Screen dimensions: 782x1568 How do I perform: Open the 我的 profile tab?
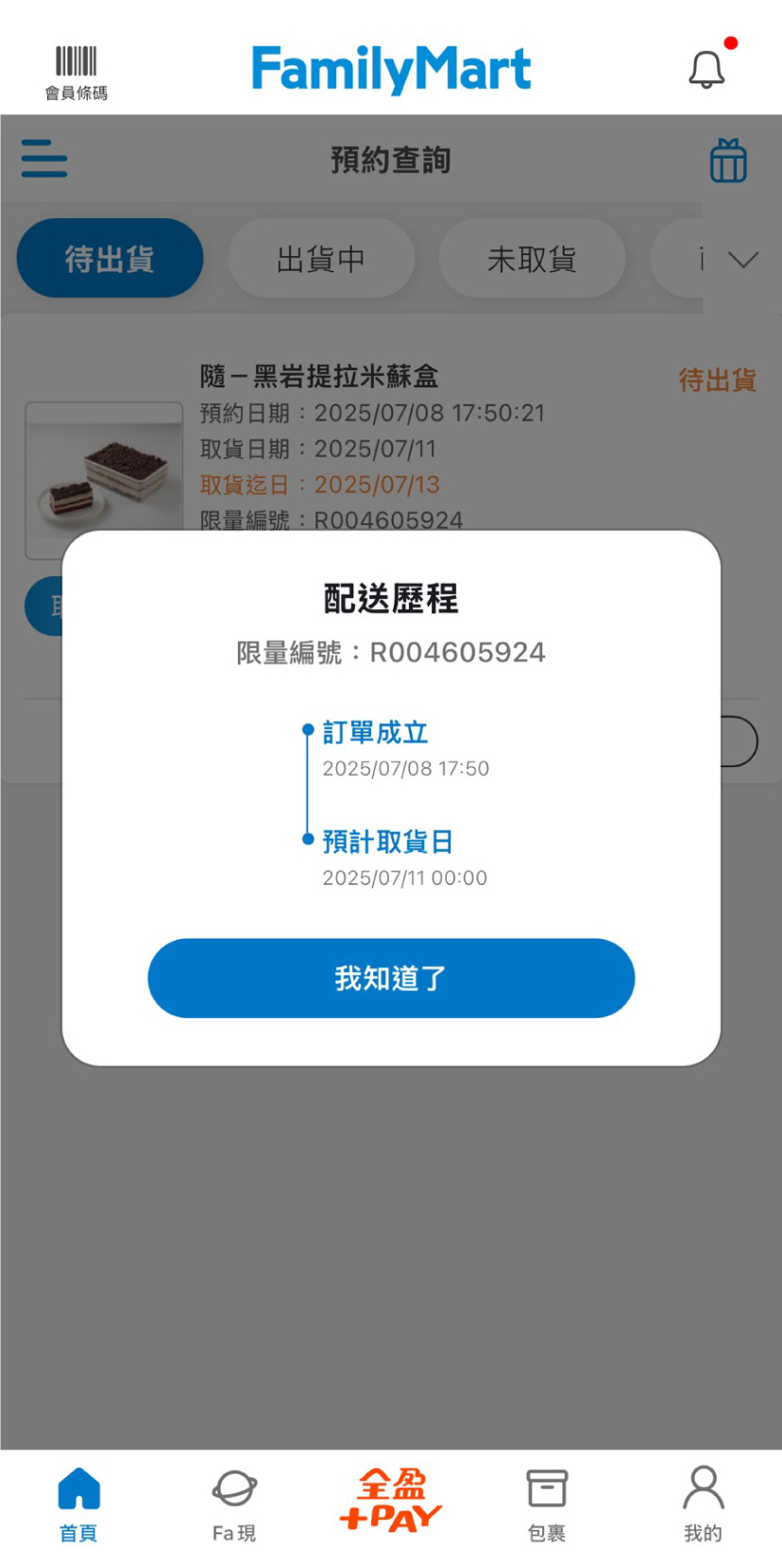(x=703, y=1505)
